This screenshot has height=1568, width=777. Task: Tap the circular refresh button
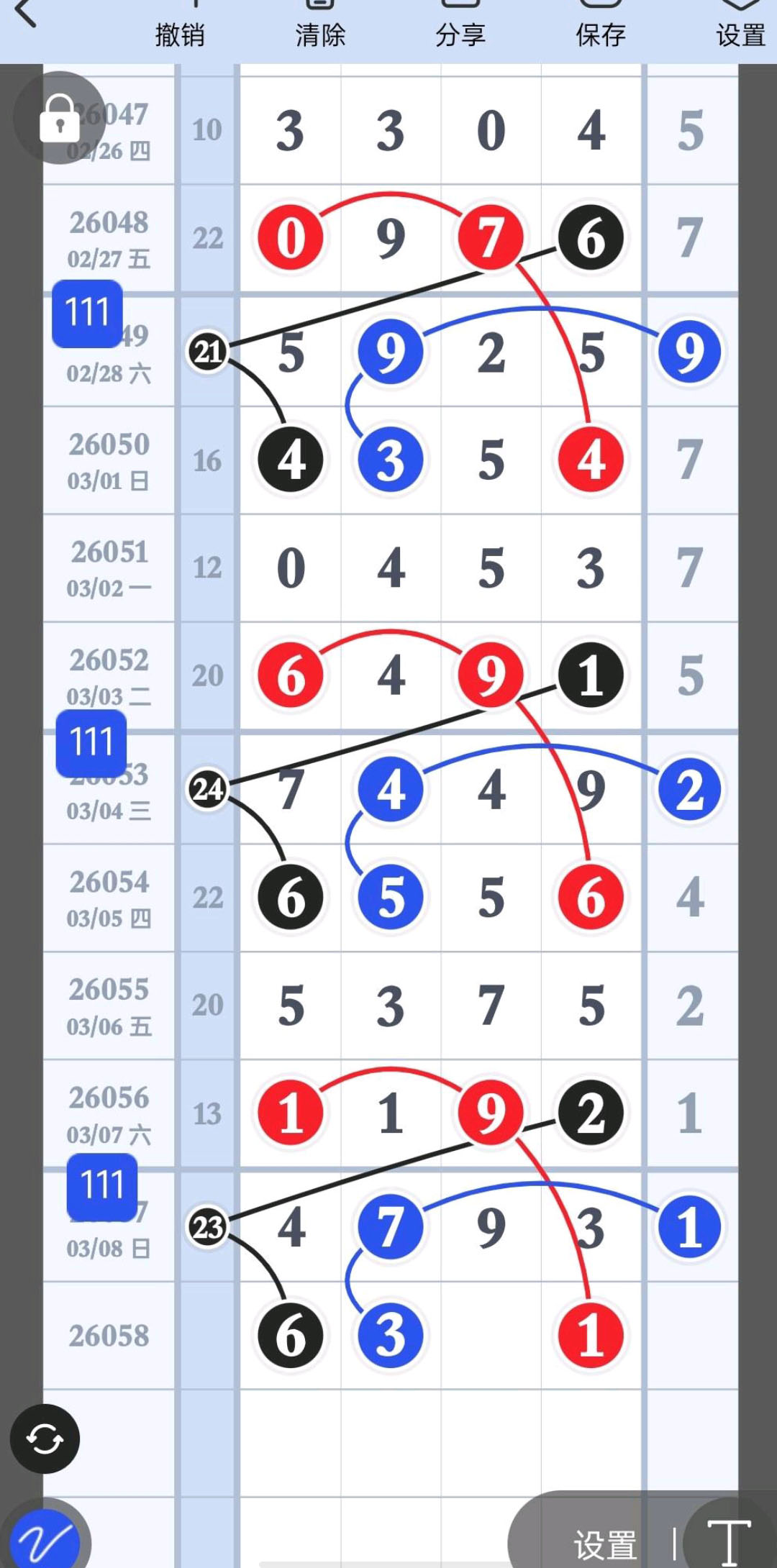(45, 1439)
